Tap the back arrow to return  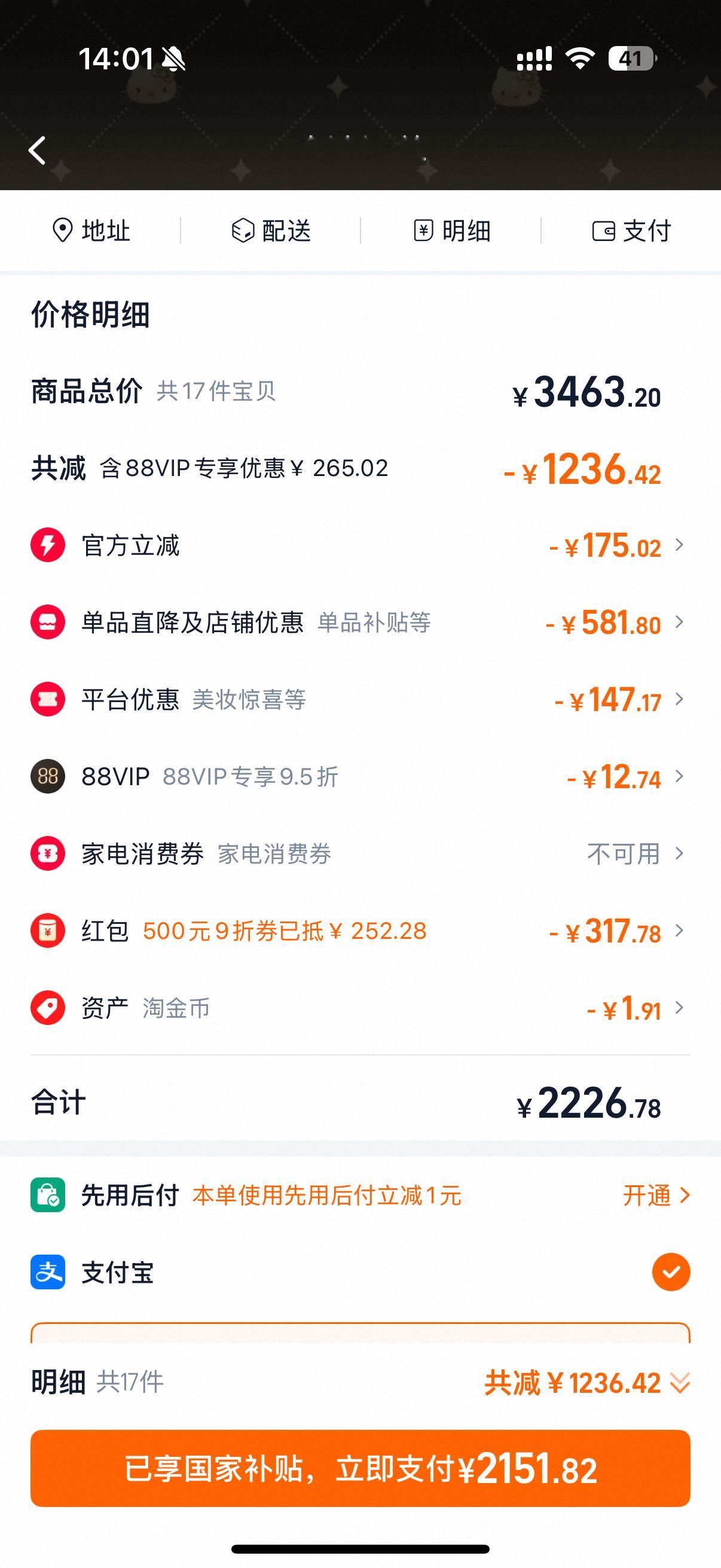click(x=36, y=149)
